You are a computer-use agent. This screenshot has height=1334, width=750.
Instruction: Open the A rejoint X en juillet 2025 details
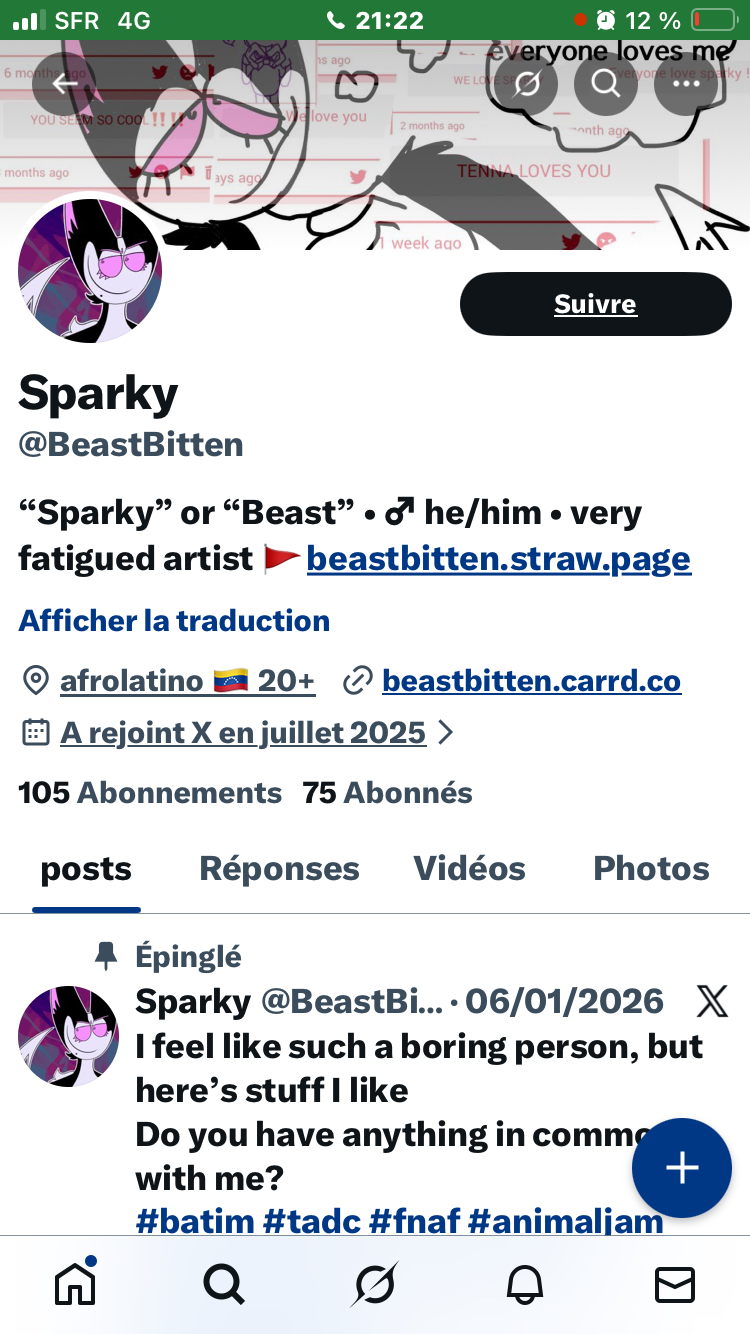pyautogui.click(x=243, y=733)
